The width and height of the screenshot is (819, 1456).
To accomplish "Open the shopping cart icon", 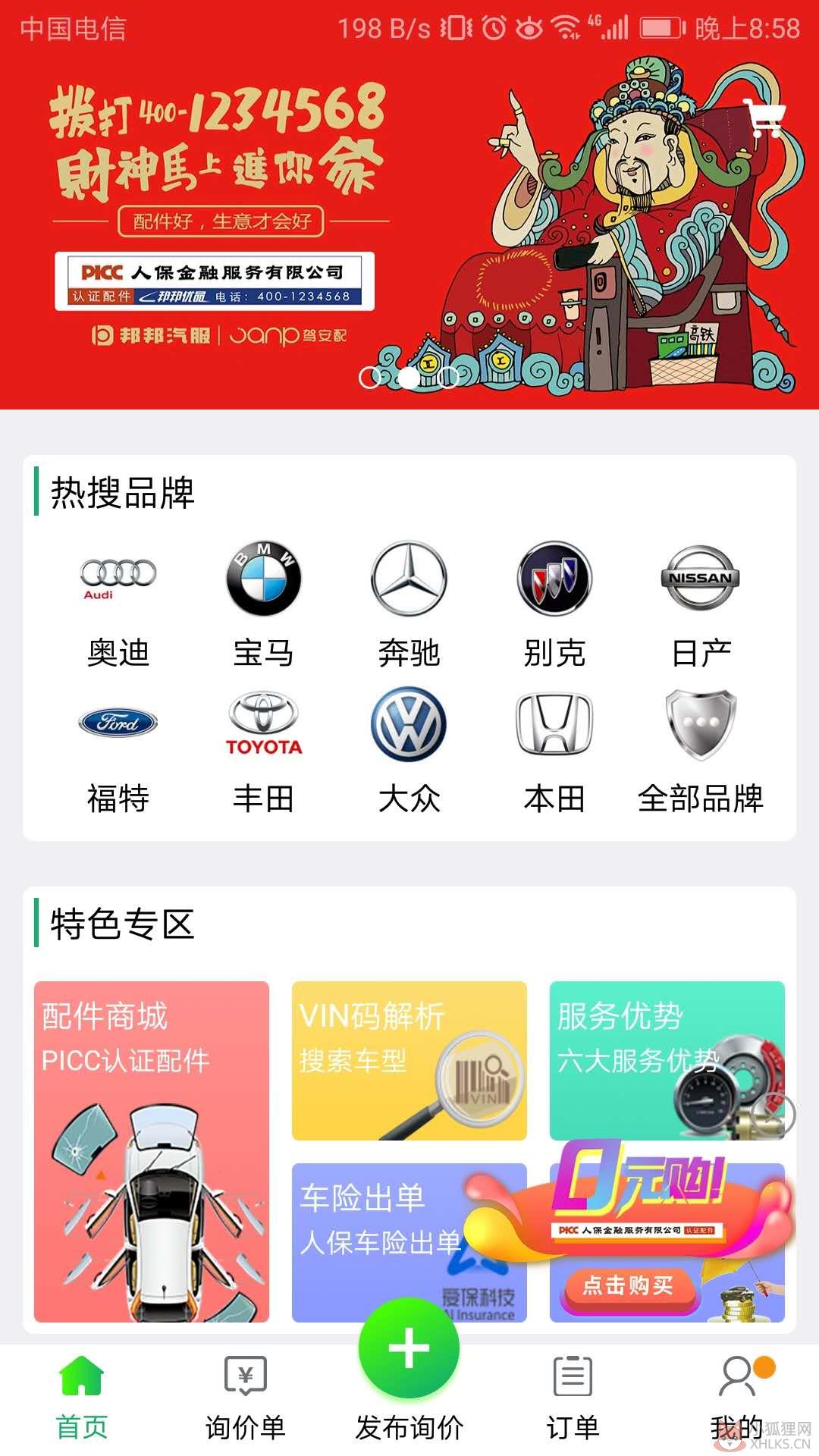I will [764, 119].
